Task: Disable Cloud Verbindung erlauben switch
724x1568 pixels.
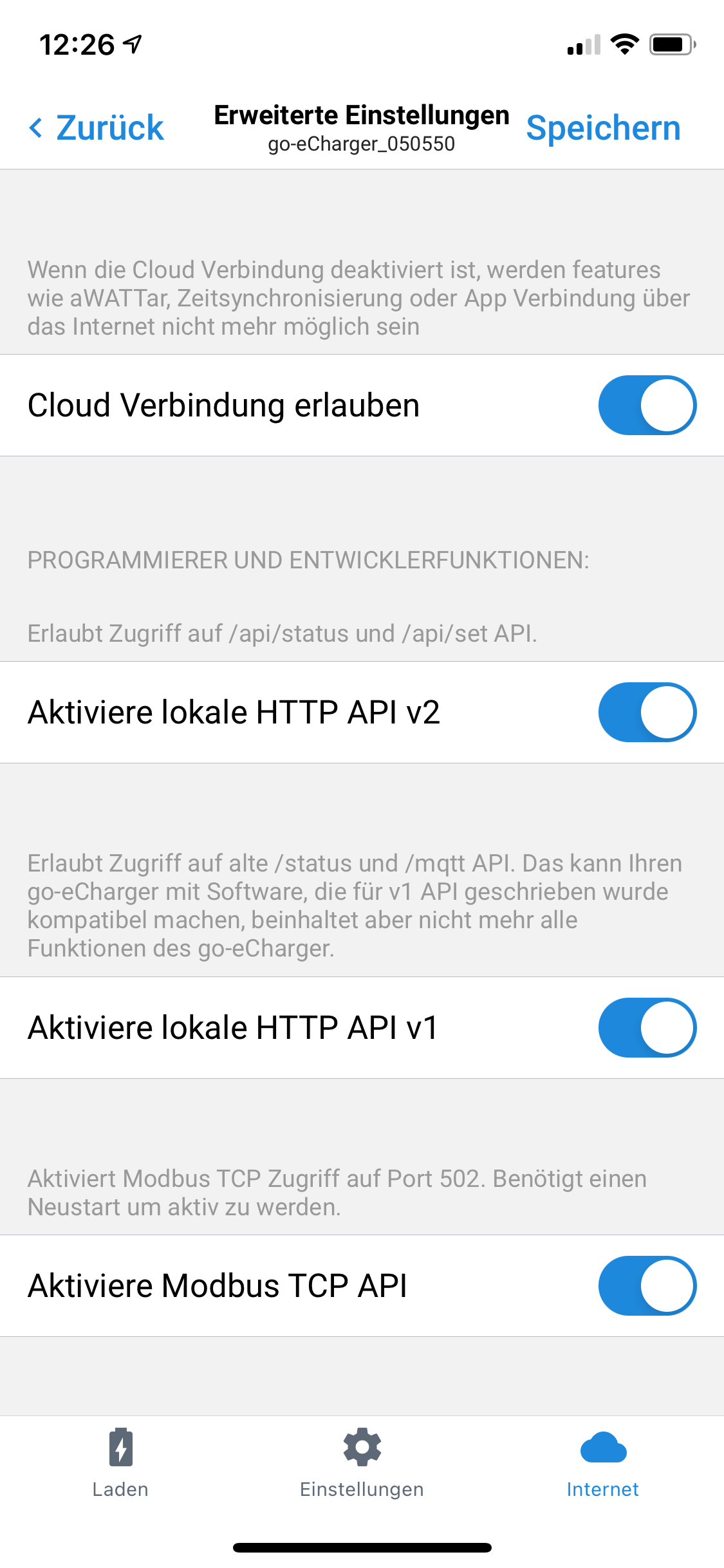Action: 647,406
